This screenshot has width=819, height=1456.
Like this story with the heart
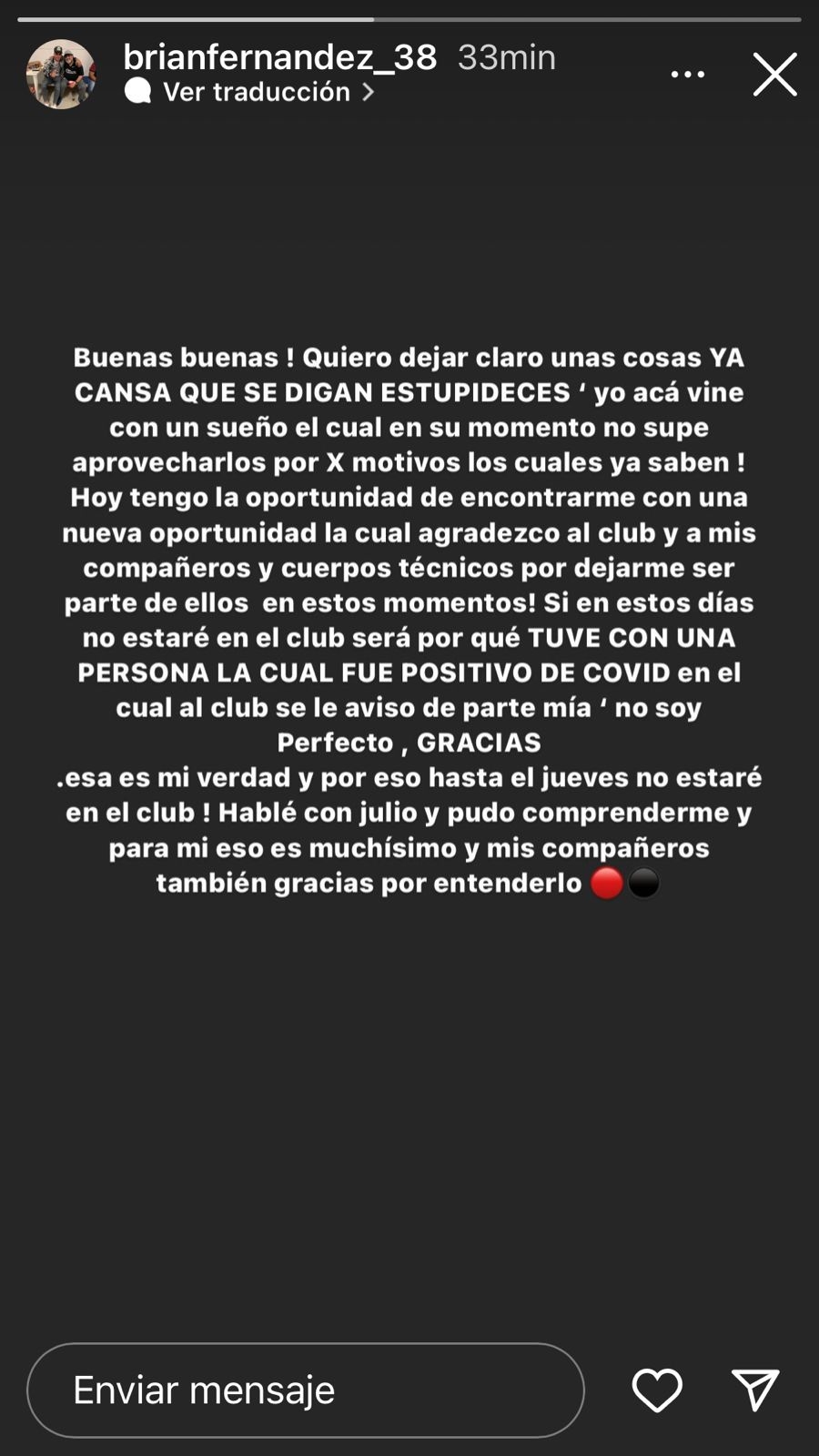(x=657, y=1390)
